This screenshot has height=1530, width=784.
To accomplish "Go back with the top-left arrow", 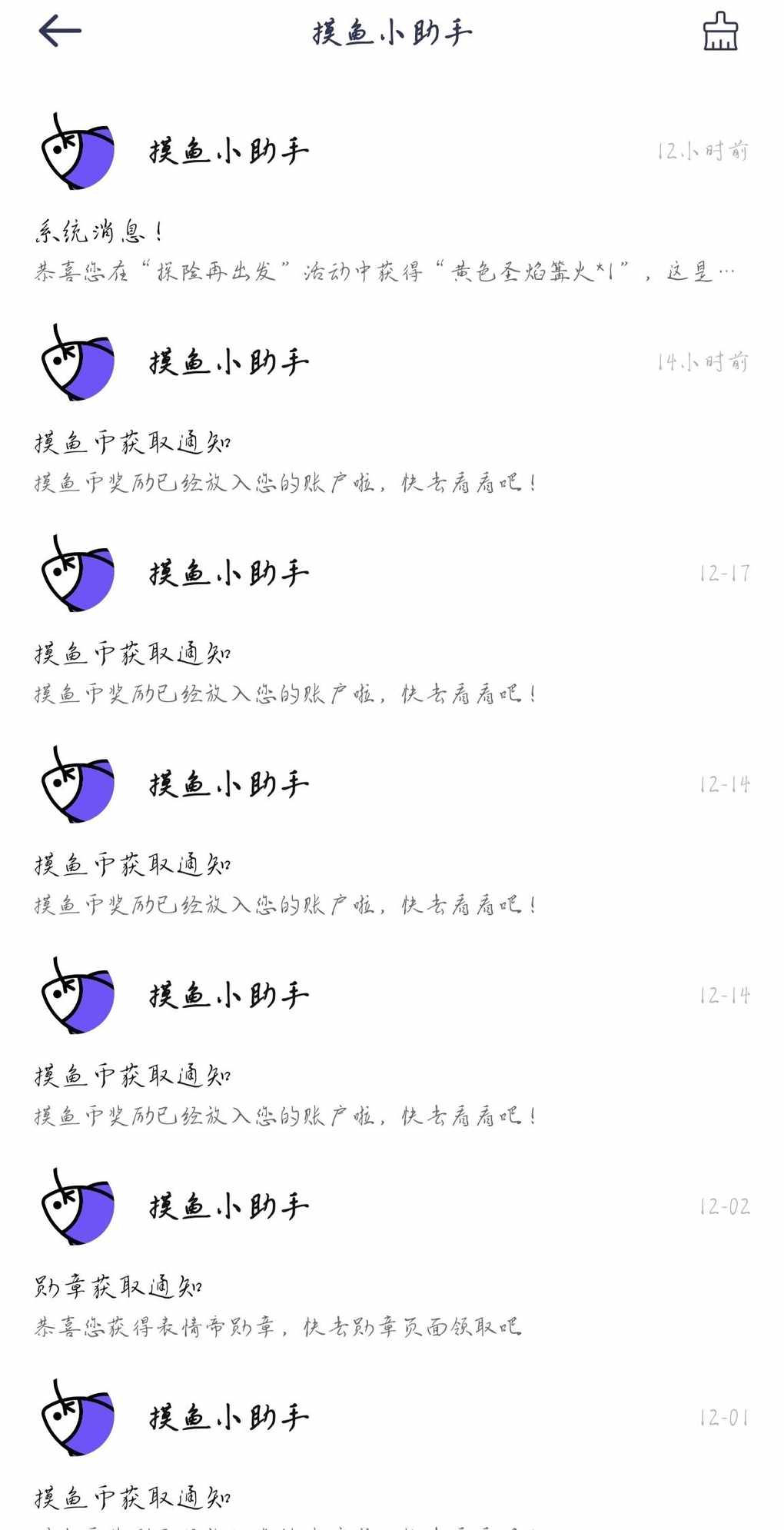I will pos(60,32).
